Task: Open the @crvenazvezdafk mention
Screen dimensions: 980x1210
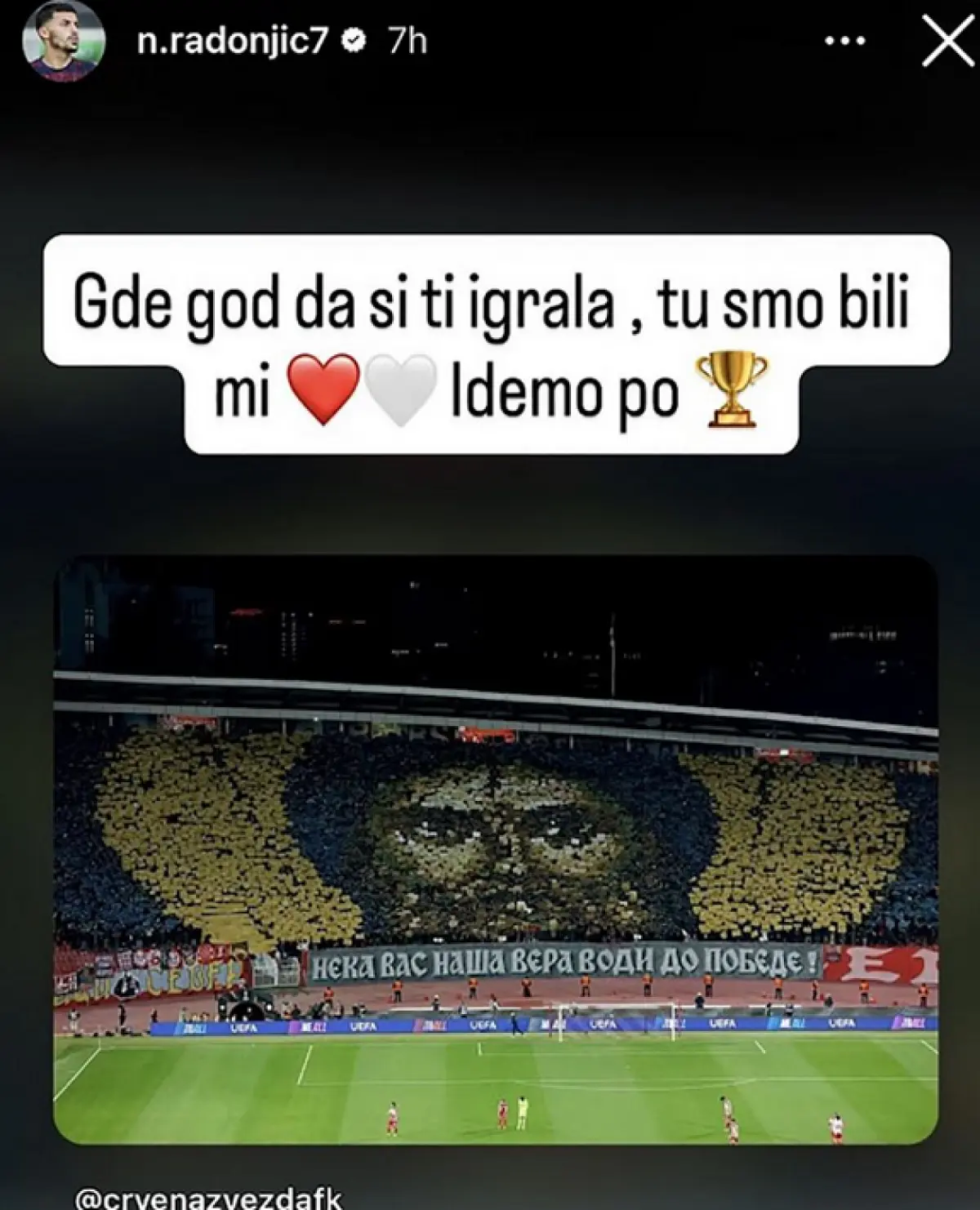Action: [x=208, y=1198]
